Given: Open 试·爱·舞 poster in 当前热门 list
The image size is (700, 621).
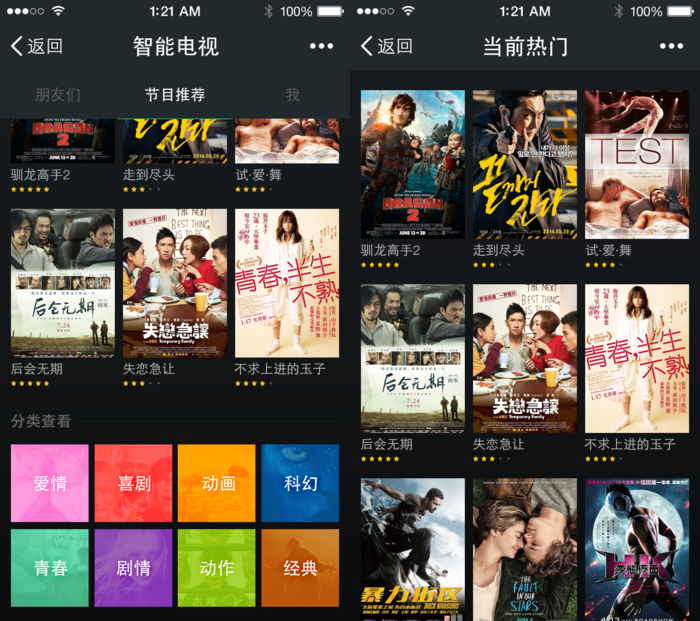Looking at the screenshot, I should pos(637,164).
